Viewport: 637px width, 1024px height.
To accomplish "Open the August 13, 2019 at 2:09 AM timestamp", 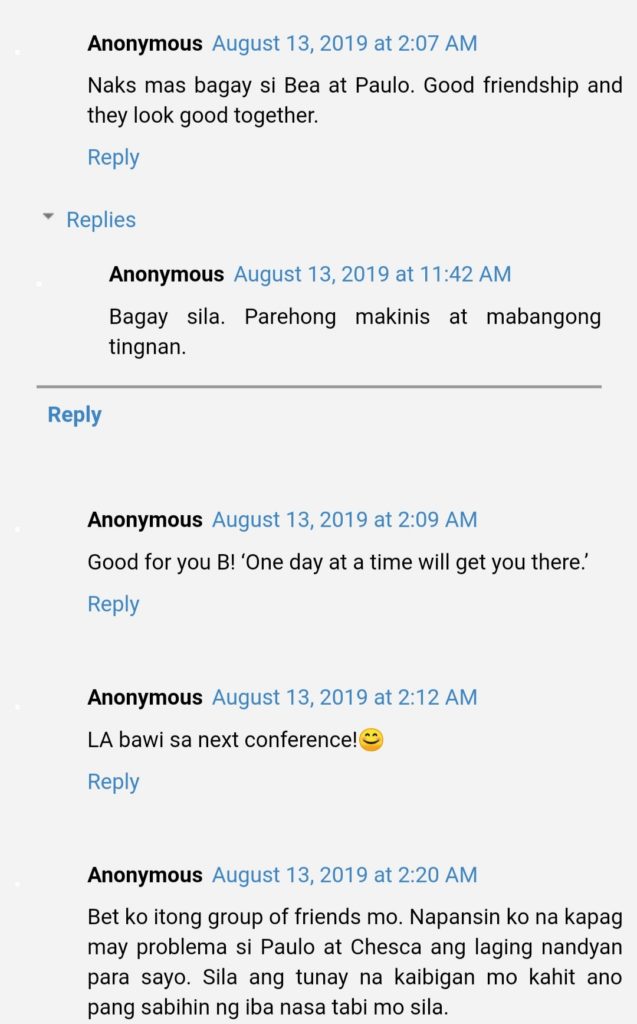I will 344,520.
